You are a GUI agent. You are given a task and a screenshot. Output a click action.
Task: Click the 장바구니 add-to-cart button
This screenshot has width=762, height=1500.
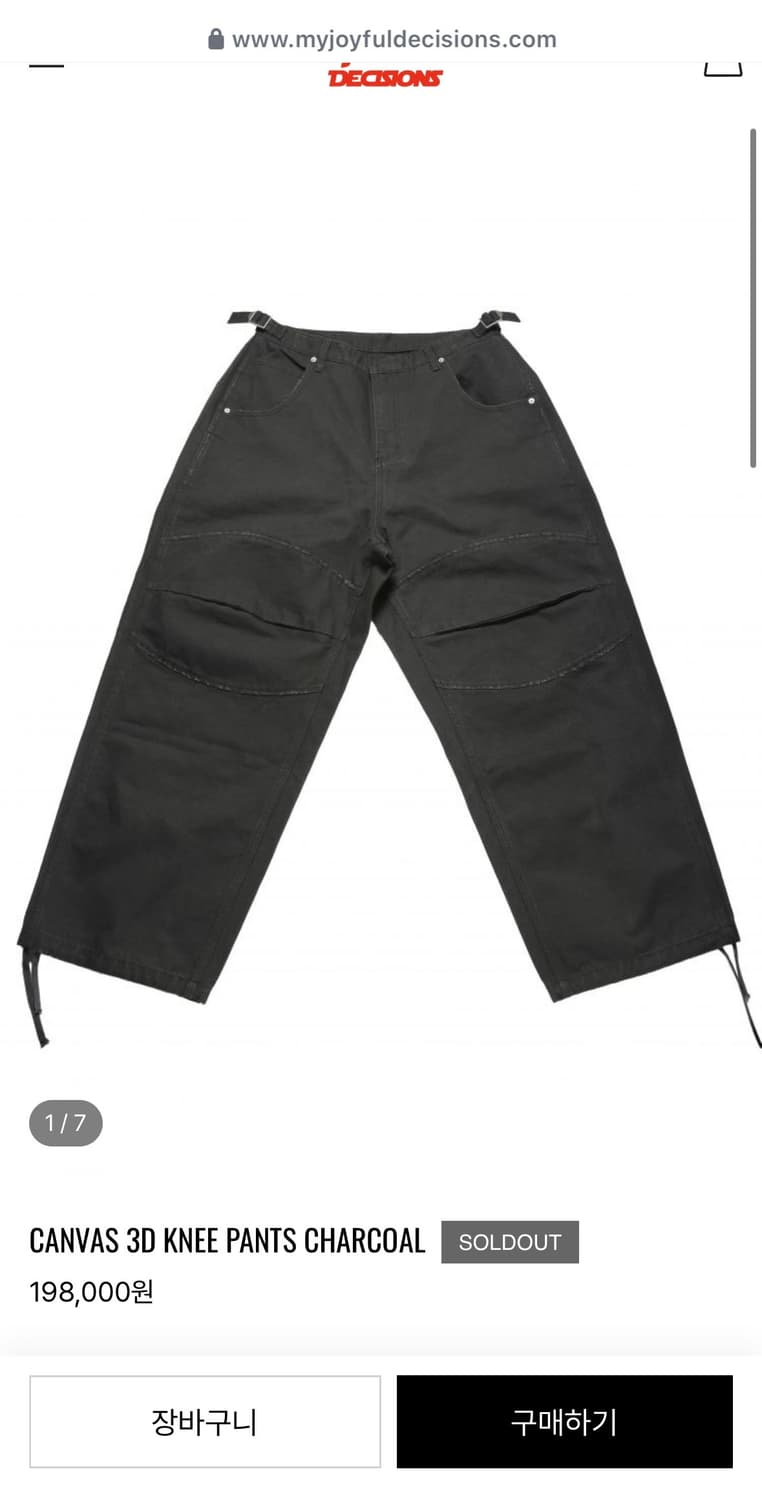pyautogui.click(x=205, y=1421)
